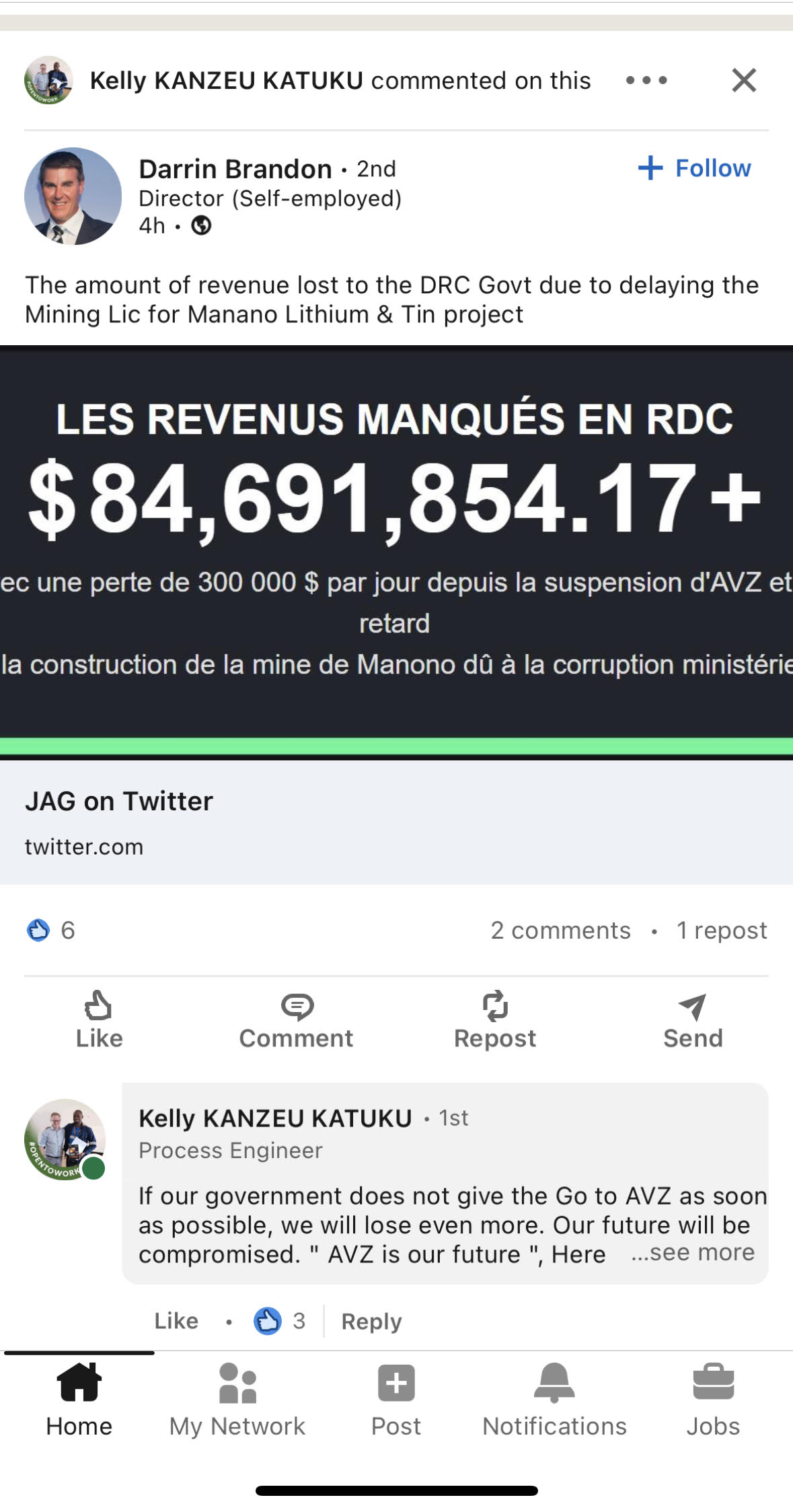Open Kelly KANZEU KATUKU's profile picture

(65, 1139)
